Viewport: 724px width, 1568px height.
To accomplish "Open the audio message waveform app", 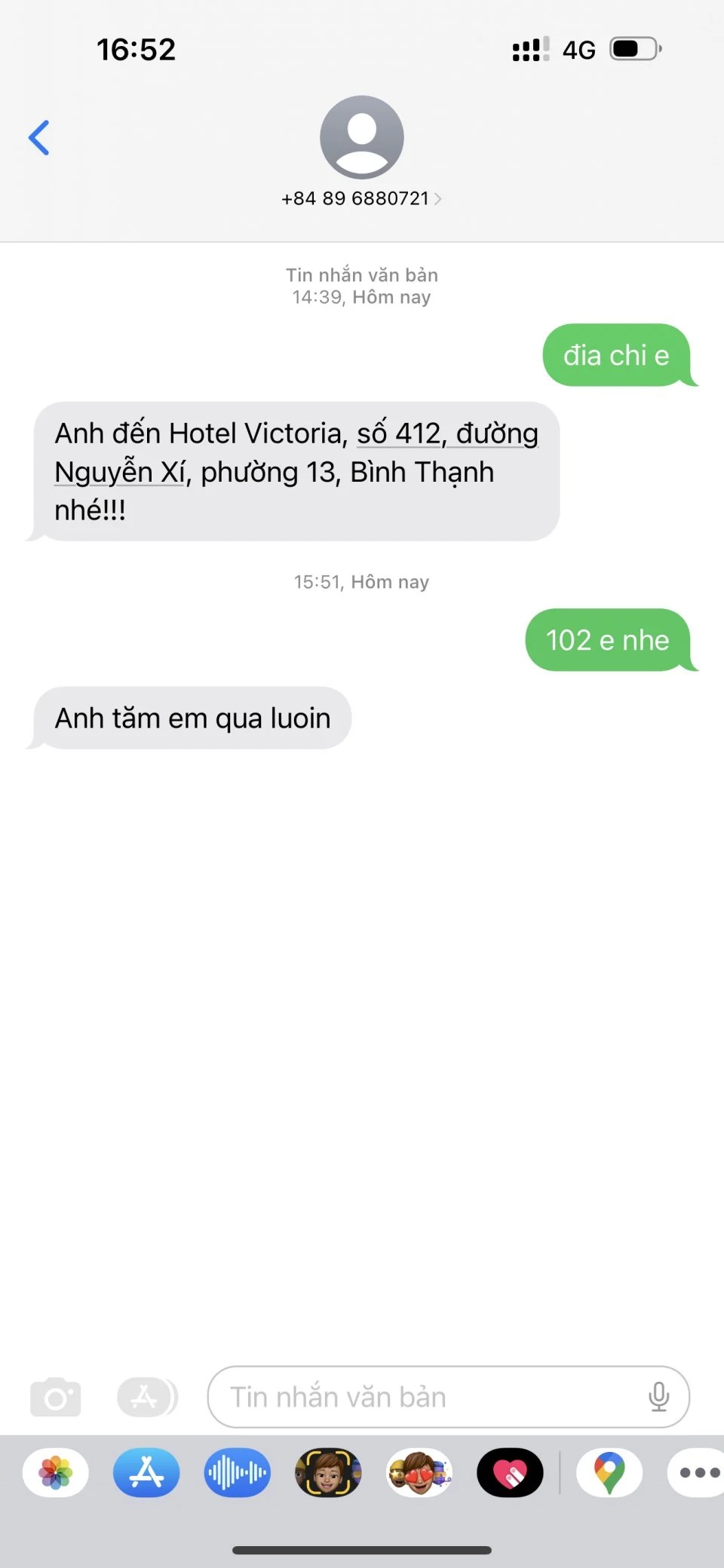I will tap(237, 1472).
